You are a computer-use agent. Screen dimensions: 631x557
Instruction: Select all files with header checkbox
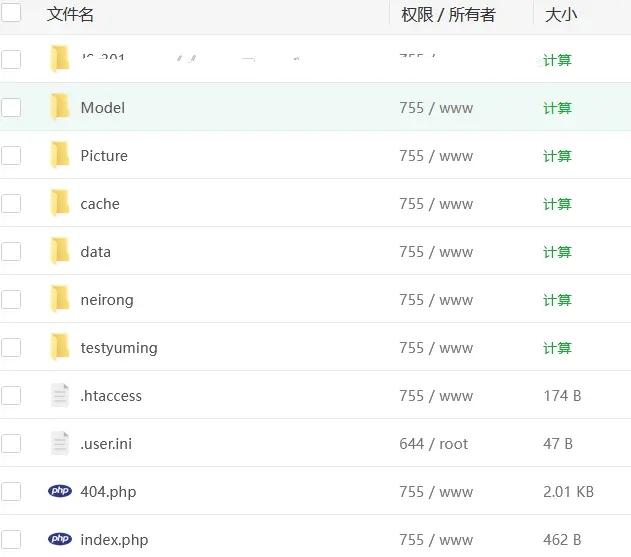point(11,12)
